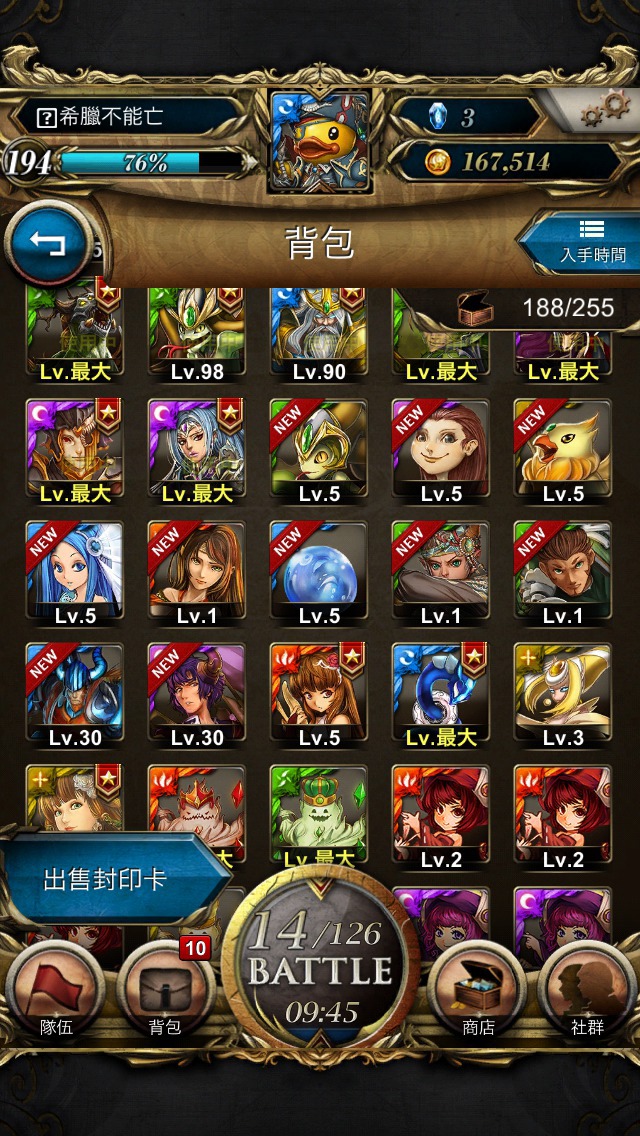This screenshot has height=1136, width=640.
Task: Open the 隊伍 team tab
Action: (x=57, y=988)
